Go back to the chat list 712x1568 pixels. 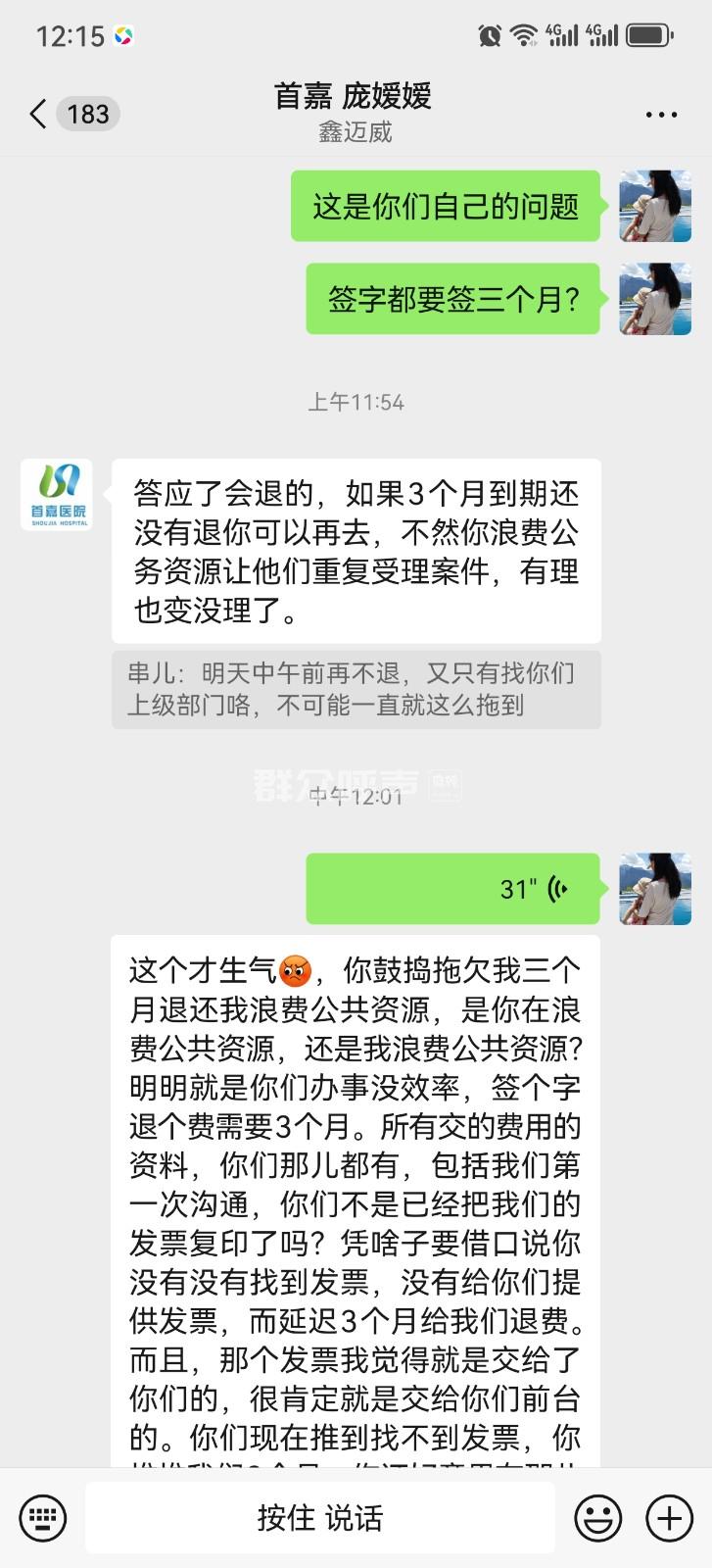click(39, 114)
